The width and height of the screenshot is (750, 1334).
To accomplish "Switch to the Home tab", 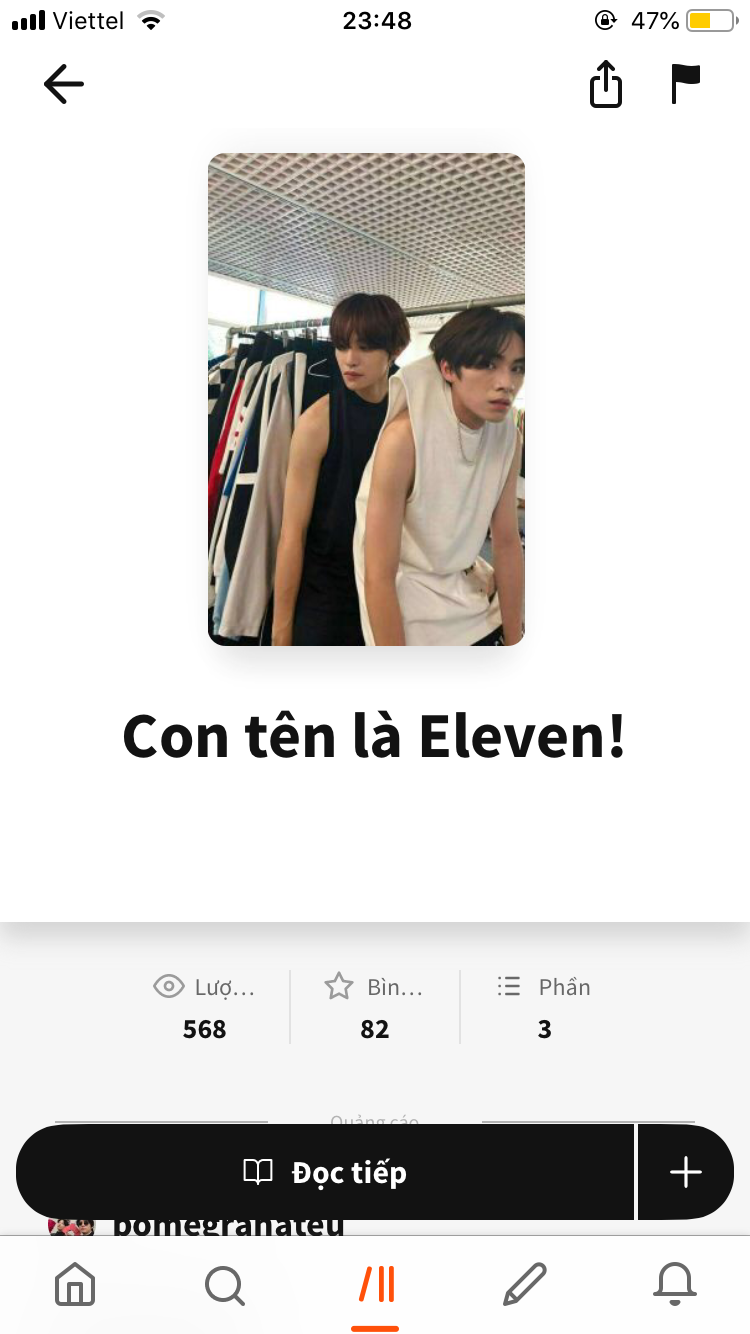I will point(75,1284).
